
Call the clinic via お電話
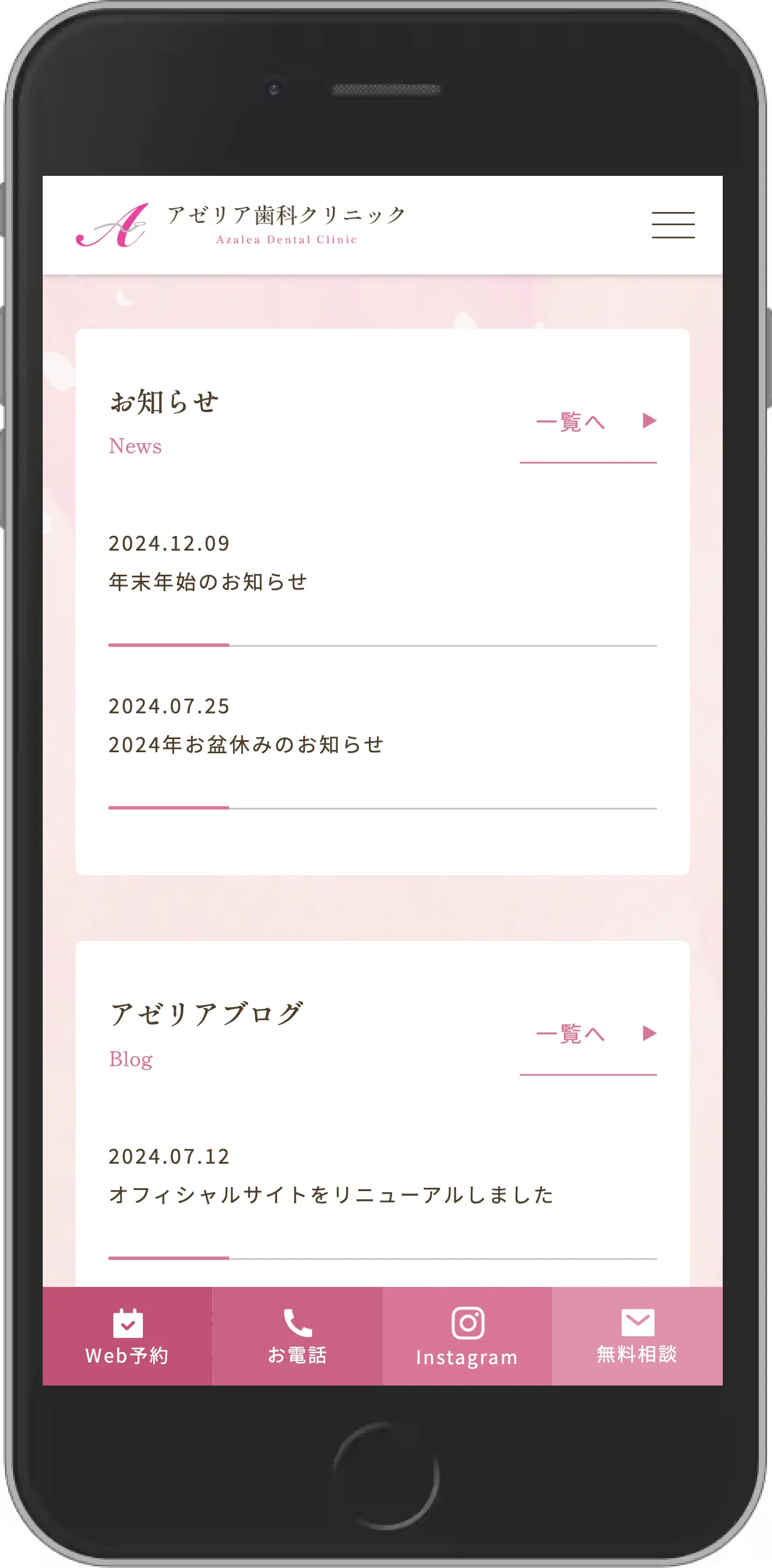tap(297, 1336)
